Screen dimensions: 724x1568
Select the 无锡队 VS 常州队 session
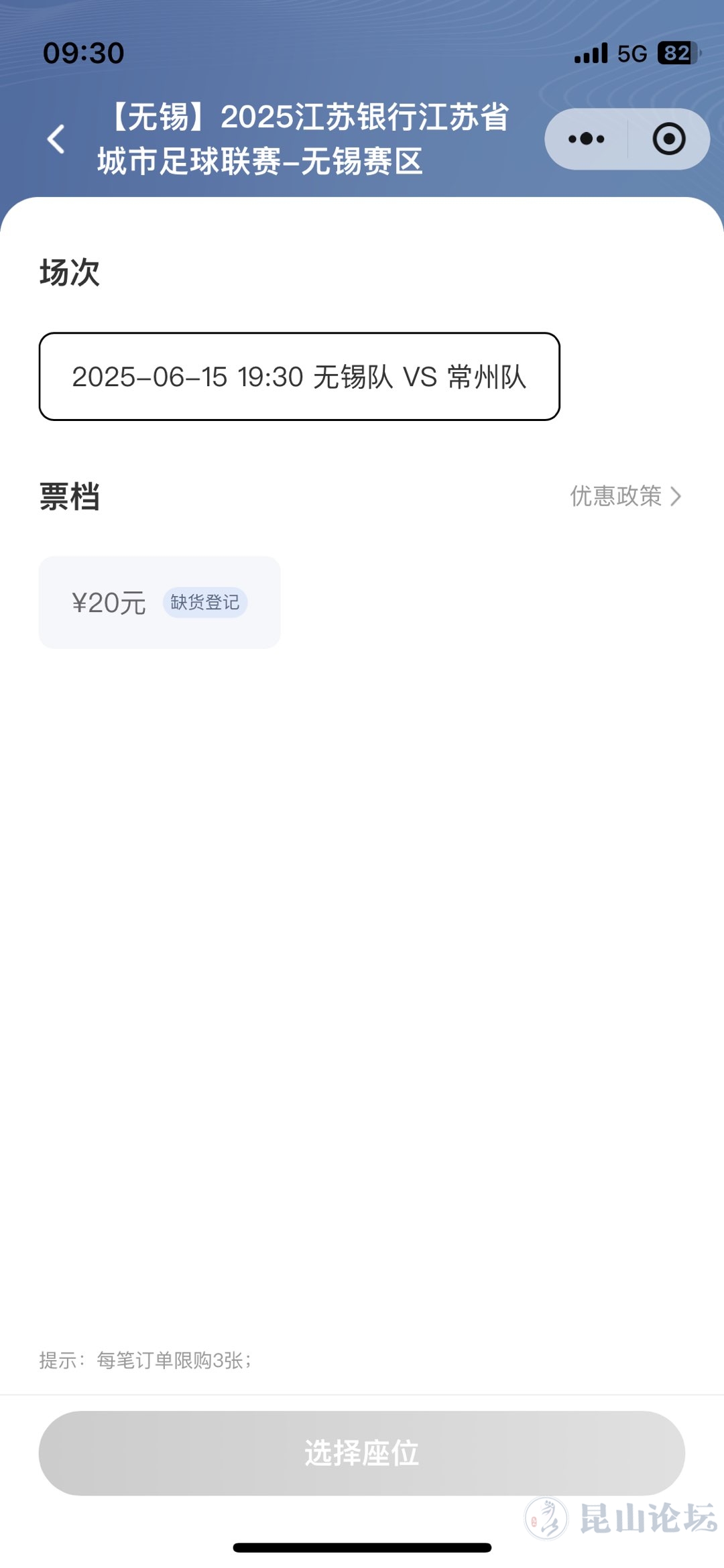point(299,377)
